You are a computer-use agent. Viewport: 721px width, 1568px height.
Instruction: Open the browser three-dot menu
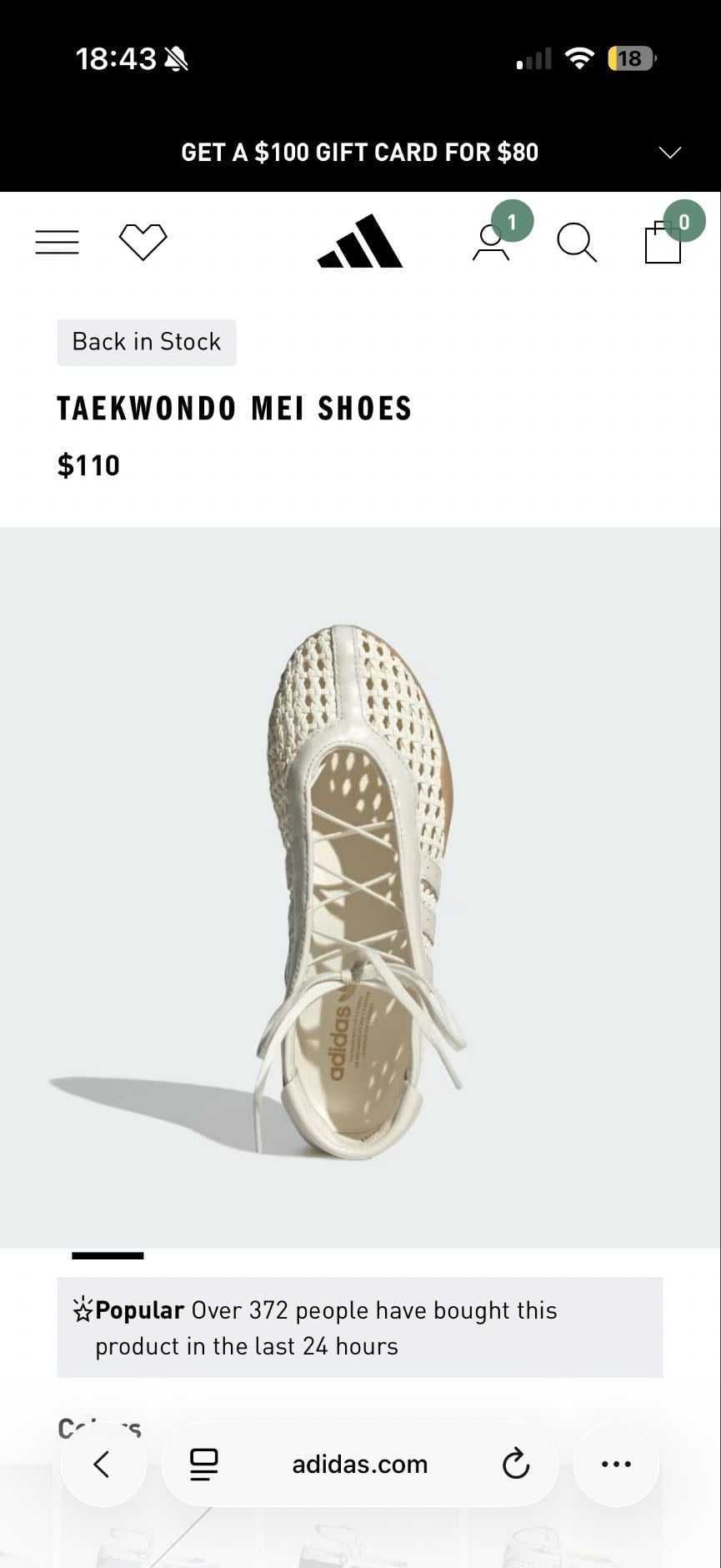coord(616,1464)
